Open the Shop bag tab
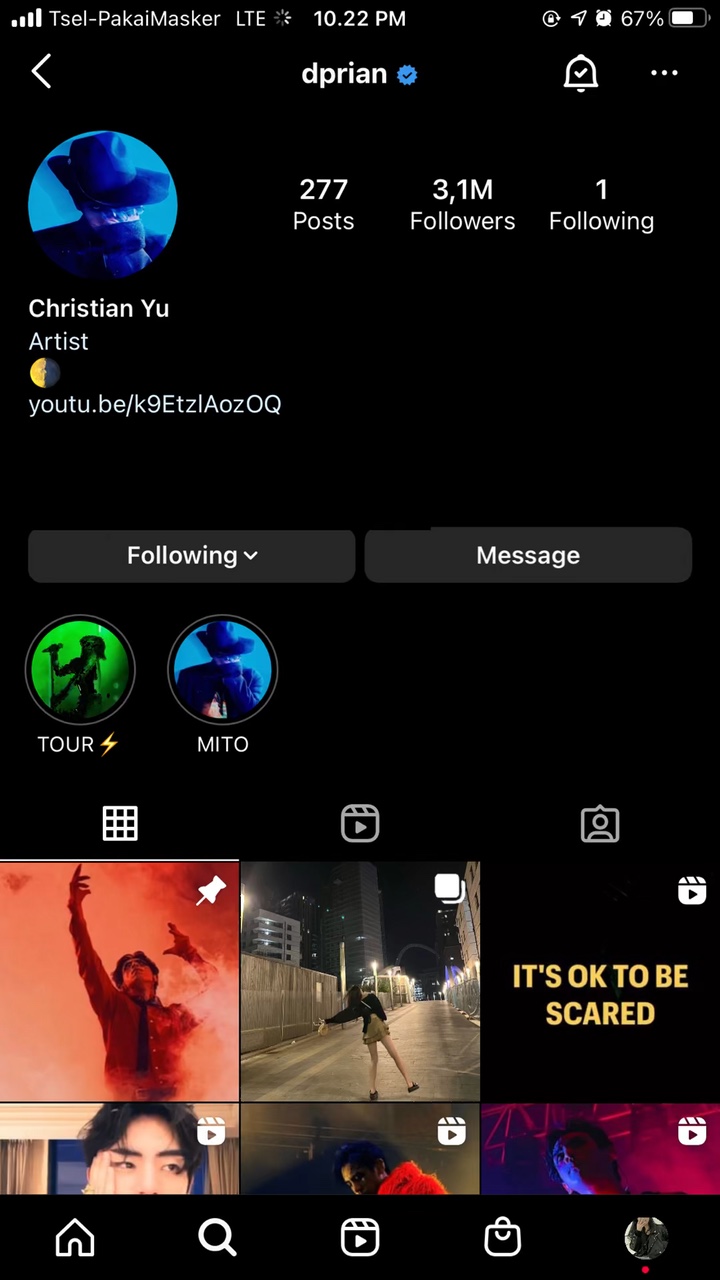The width and height of the screenshot is (720, 1280). [x=502, y=1238]
